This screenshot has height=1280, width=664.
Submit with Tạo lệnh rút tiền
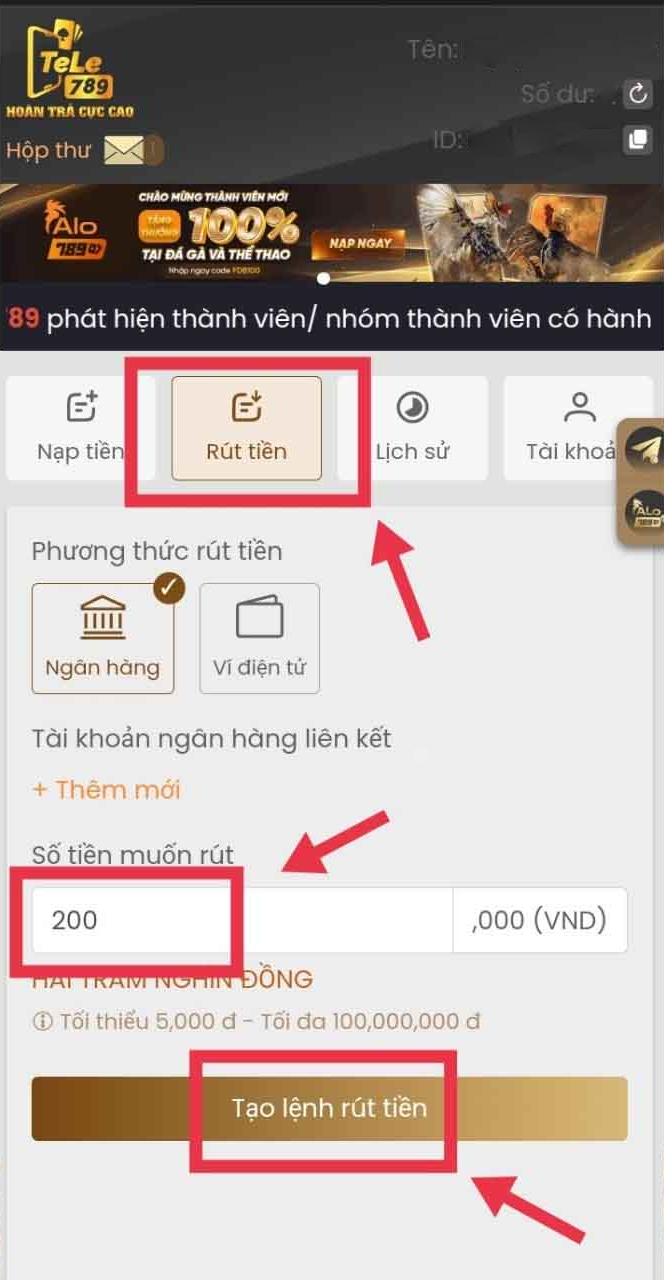coord(329,1108)
